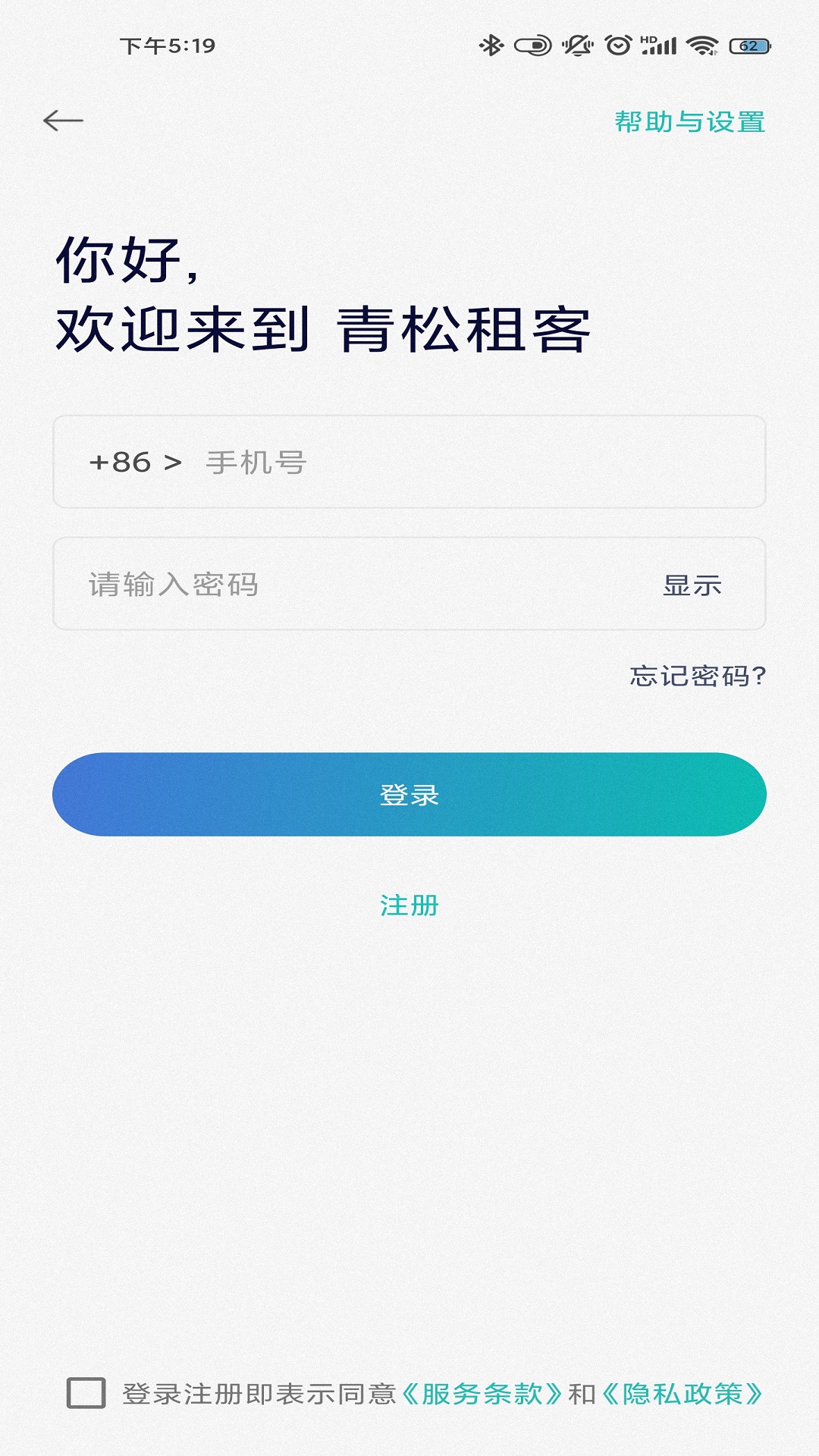
Task: Focus the 请输入密码 password field
Action: tap(341, 584)
